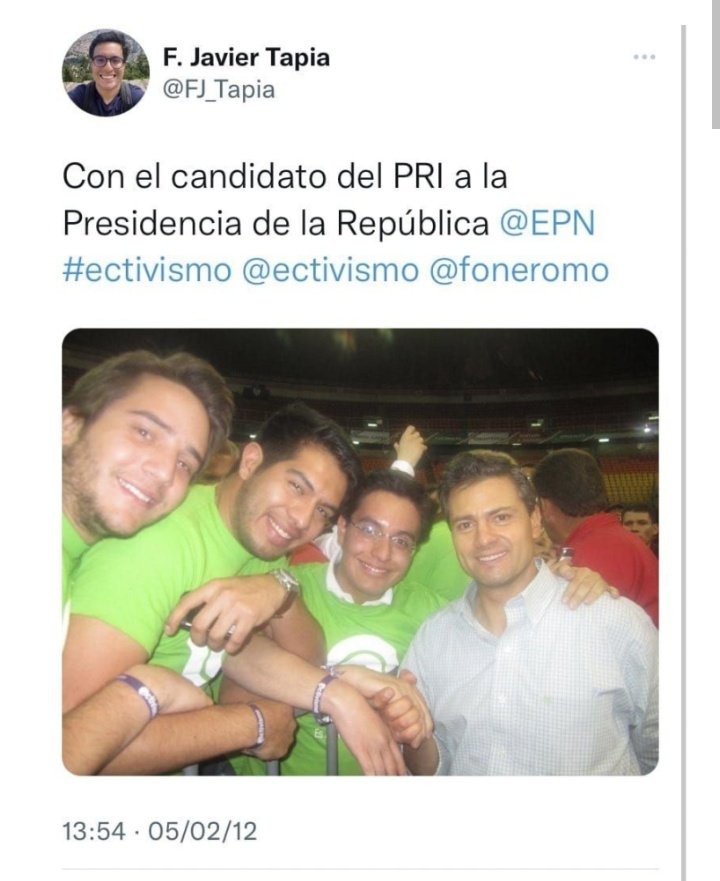Expand the tweet's attached photo

pos(360,551)
